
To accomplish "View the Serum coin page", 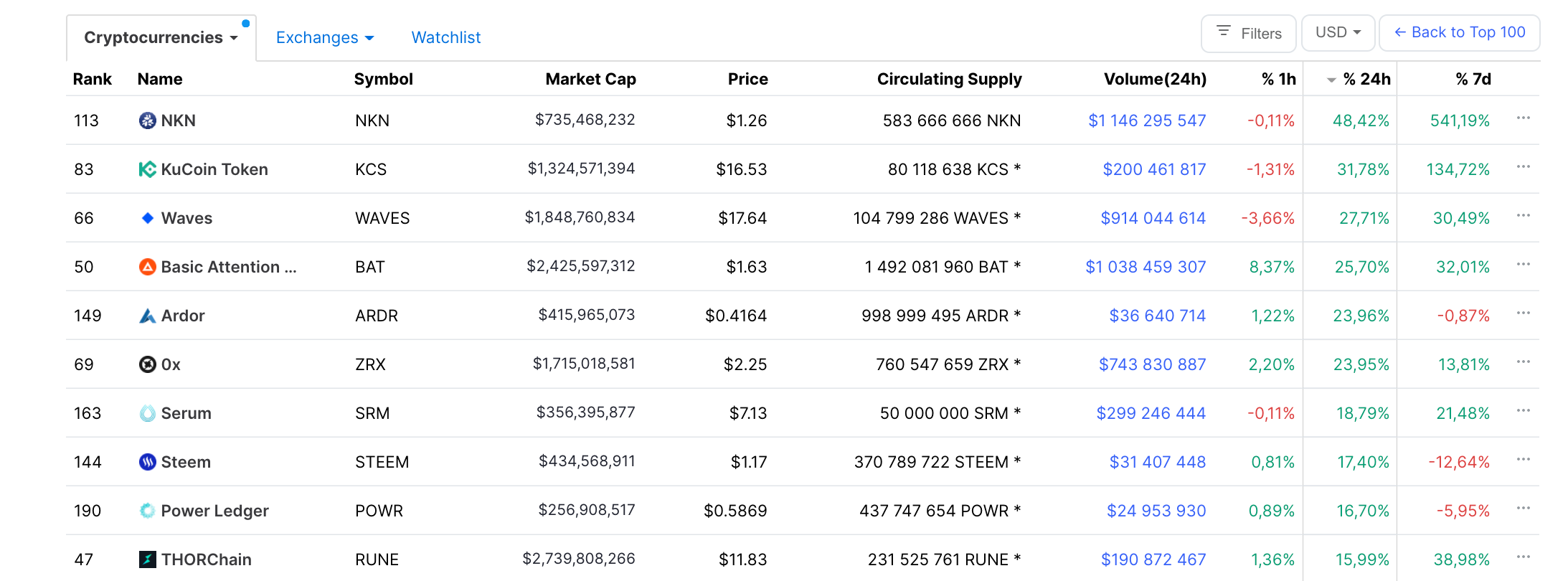I will coord(186,413).
